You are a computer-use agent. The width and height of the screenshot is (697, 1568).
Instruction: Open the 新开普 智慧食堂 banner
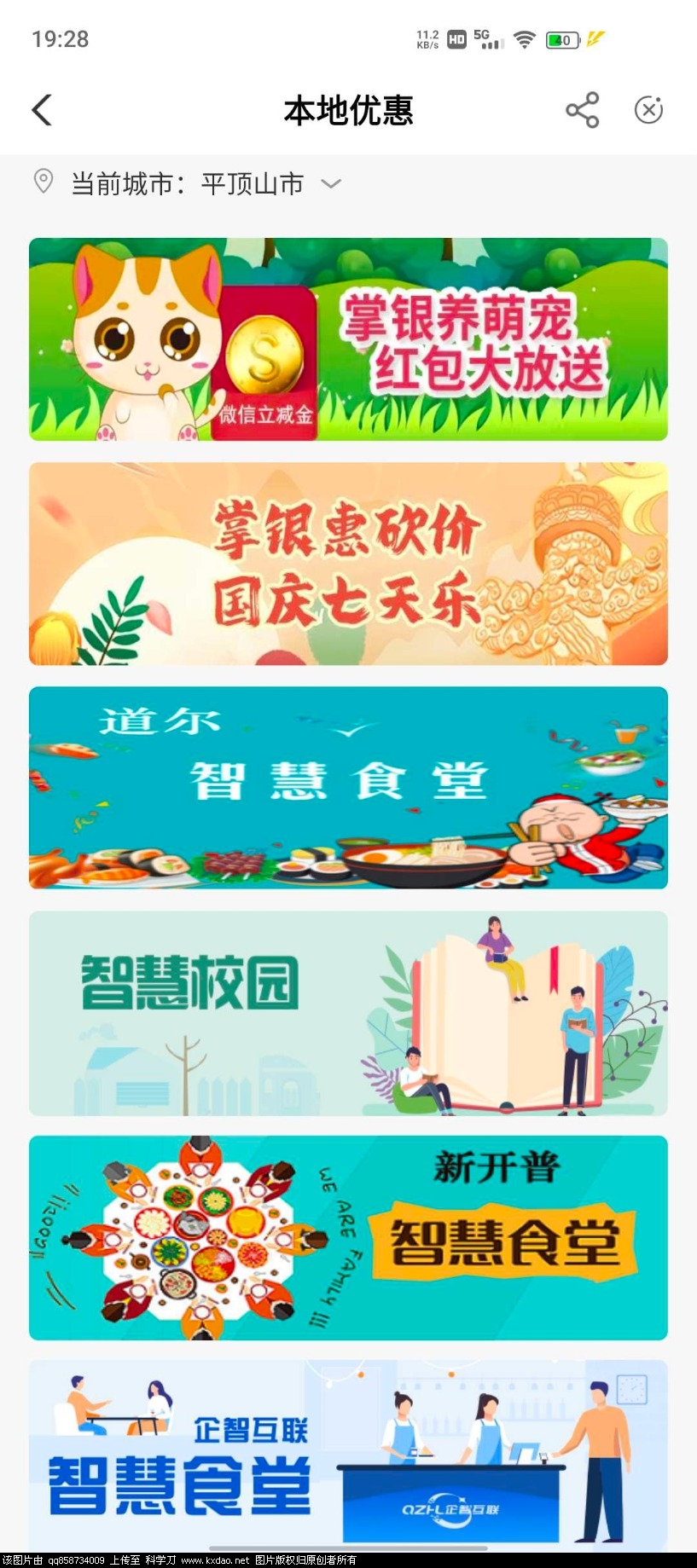[x=348, y=1237]
